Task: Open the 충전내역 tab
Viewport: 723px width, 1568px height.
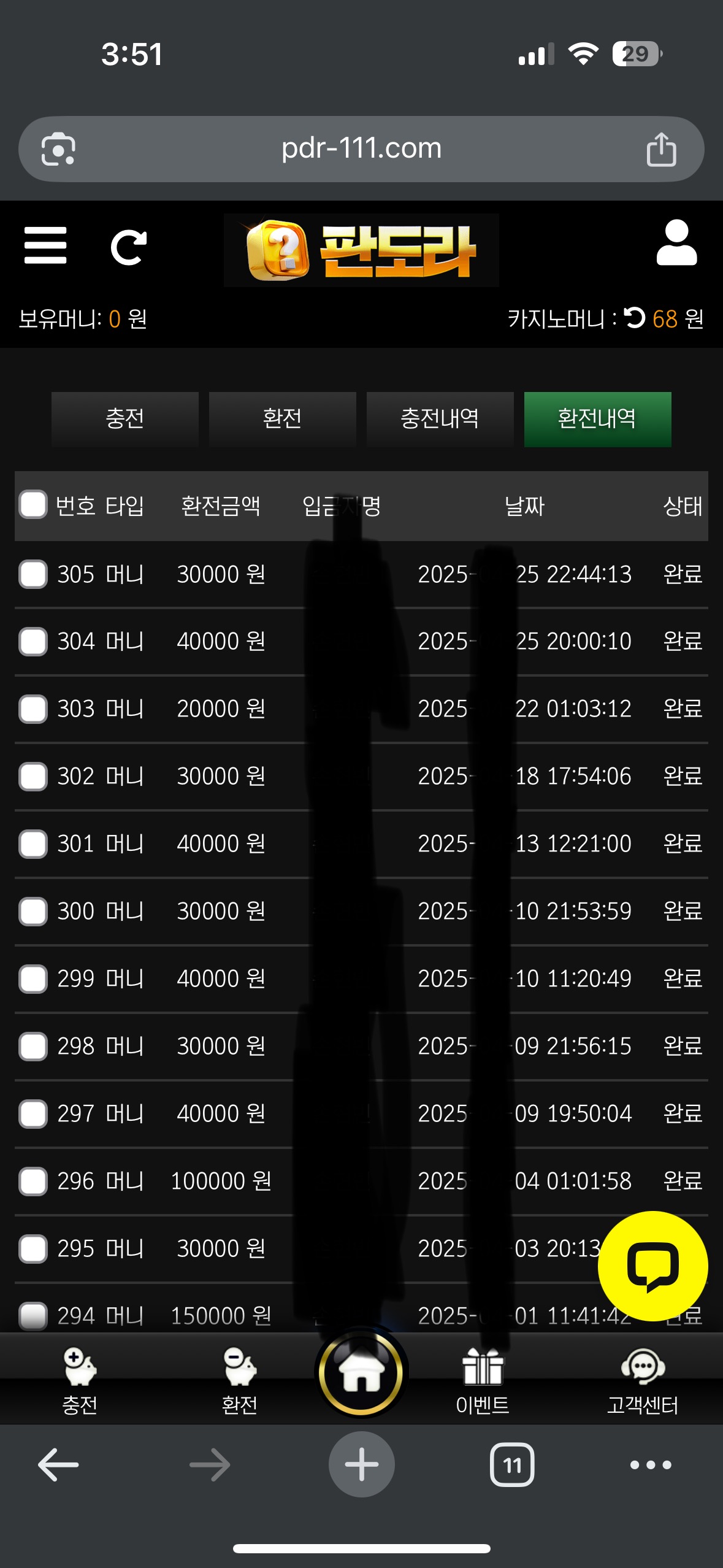Action: pyautogui.click(x=440, y=419)
